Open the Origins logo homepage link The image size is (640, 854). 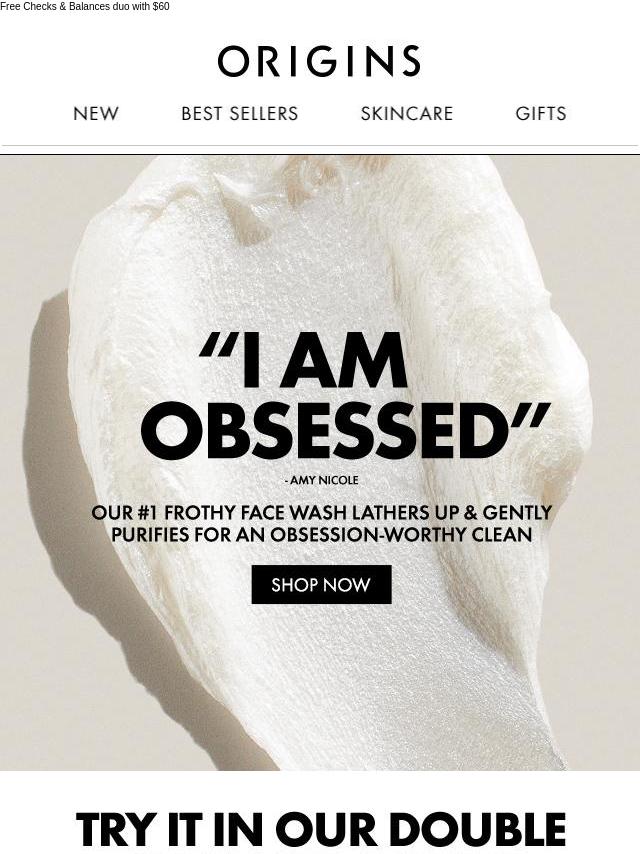point(319,61)
